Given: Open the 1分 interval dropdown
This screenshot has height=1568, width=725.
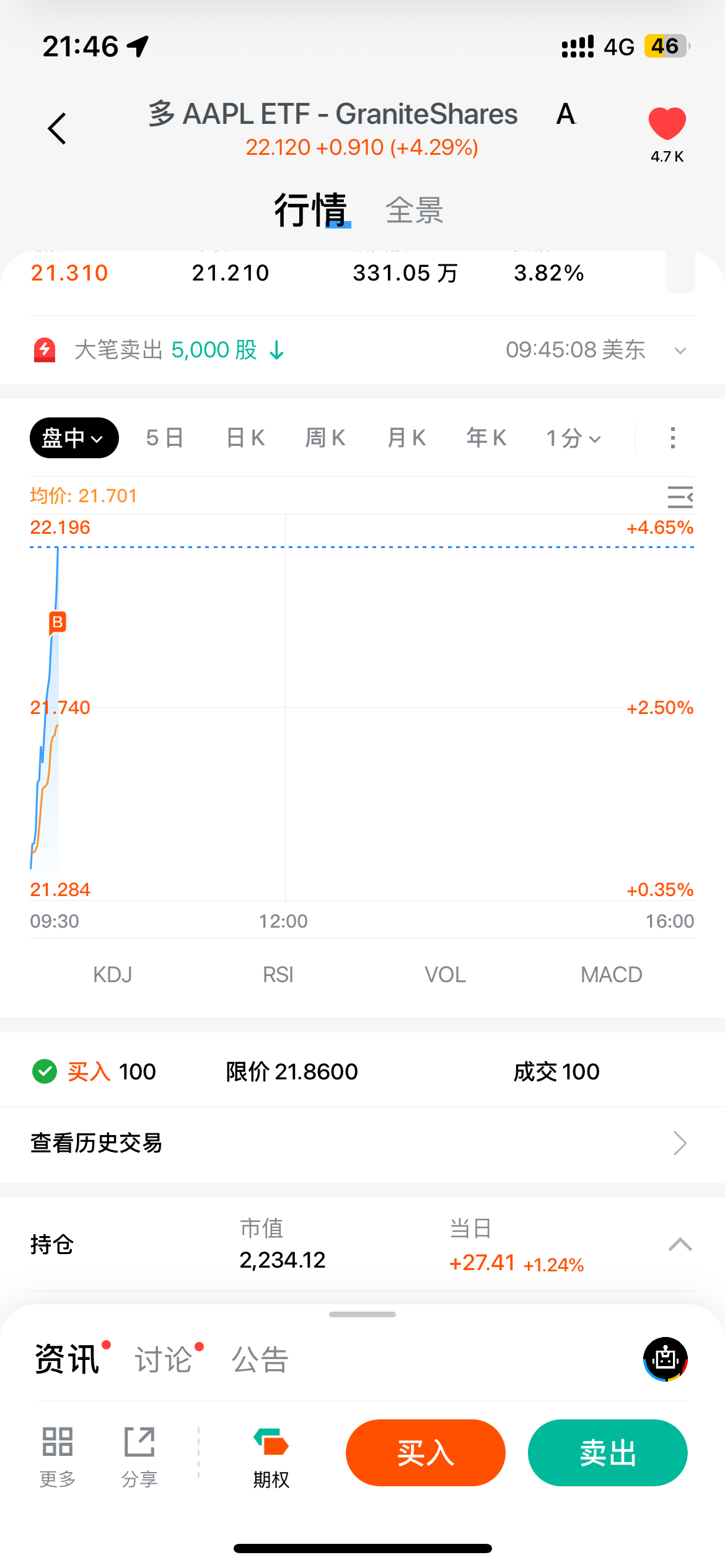Looking at the screenshot, I should [x=574, y=438].
